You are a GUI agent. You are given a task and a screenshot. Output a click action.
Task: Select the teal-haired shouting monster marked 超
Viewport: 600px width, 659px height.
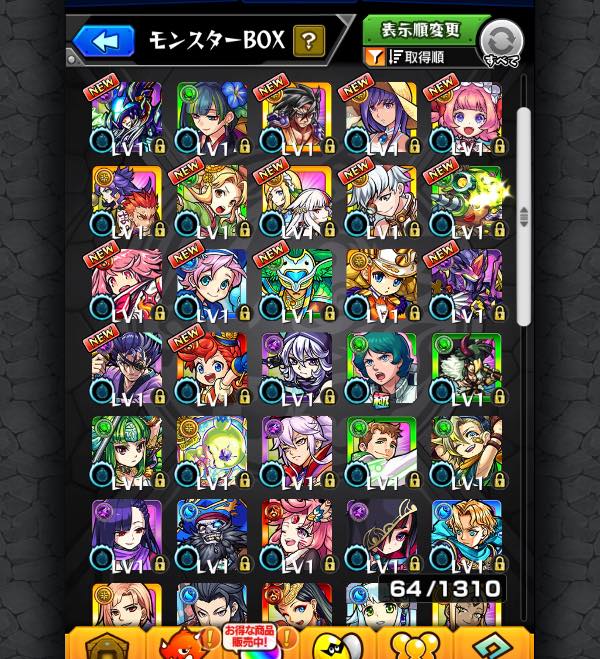pyautogui.click(x=381, y=368)
